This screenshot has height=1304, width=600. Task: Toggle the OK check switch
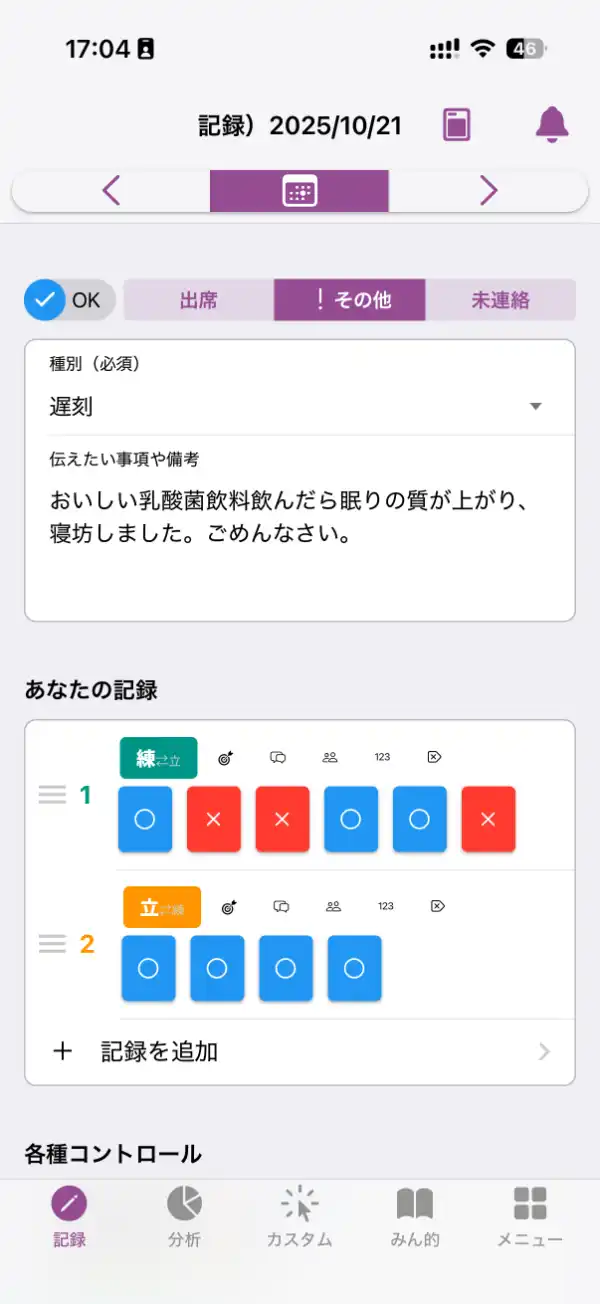pos(68,299)
